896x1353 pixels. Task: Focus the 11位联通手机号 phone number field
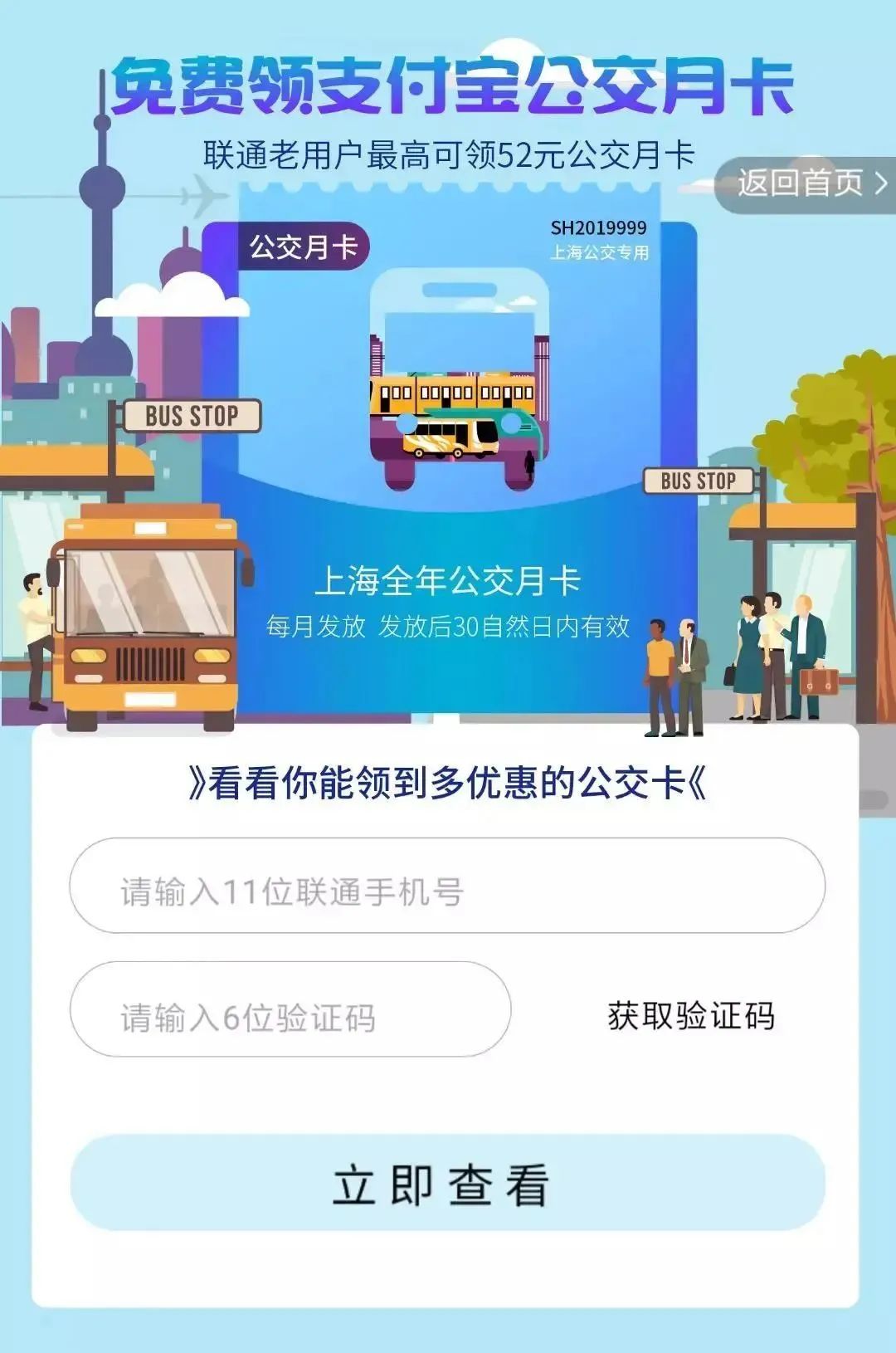click(x=447, y=886)
